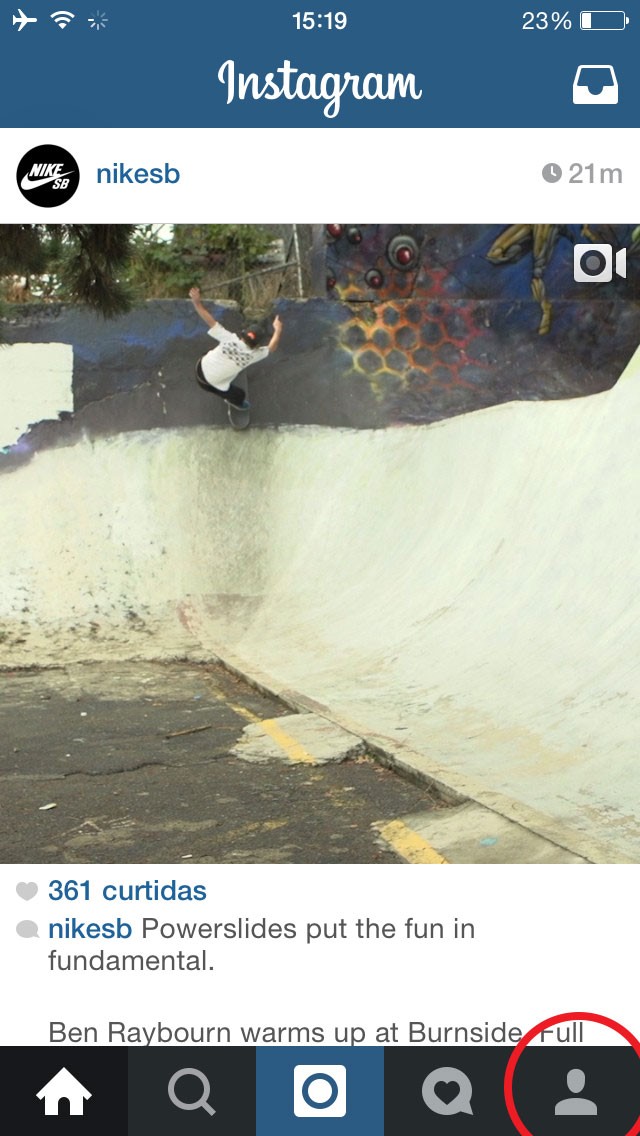Open the Profile tab
The image size is (640, 1136).
(x=576, y=1091)
